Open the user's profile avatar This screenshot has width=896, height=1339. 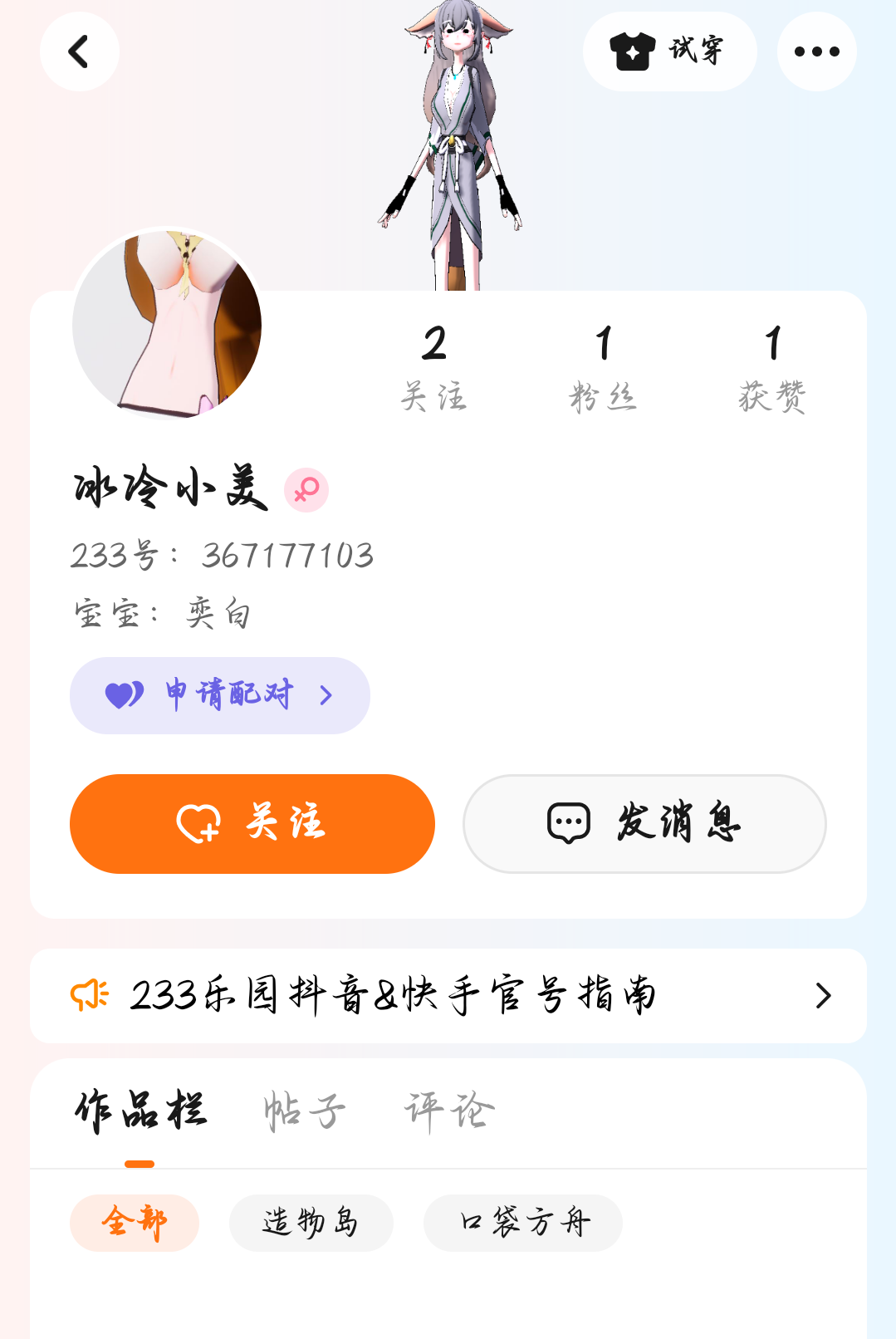167,324
